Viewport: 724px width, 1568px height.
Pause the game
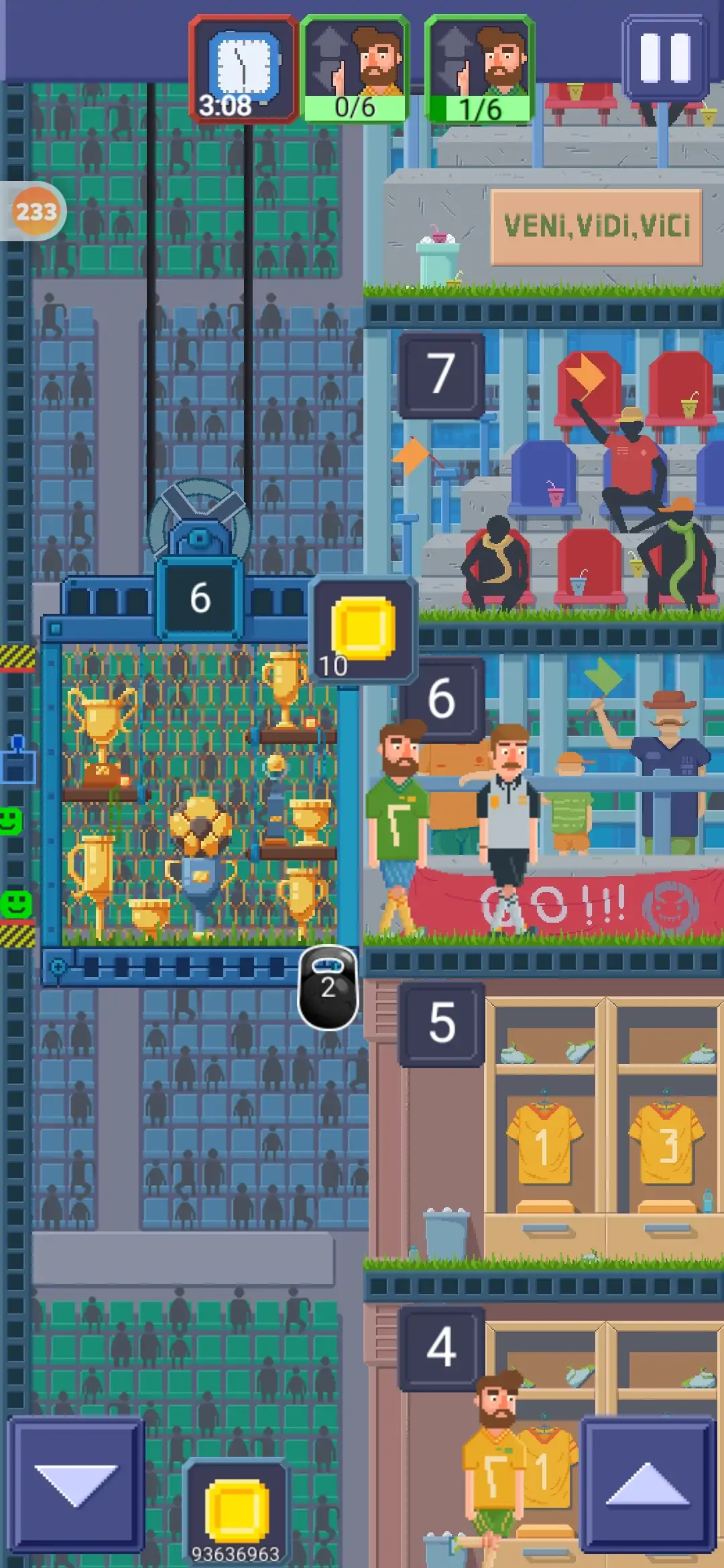pyautogui.click(x=664, y=58)
